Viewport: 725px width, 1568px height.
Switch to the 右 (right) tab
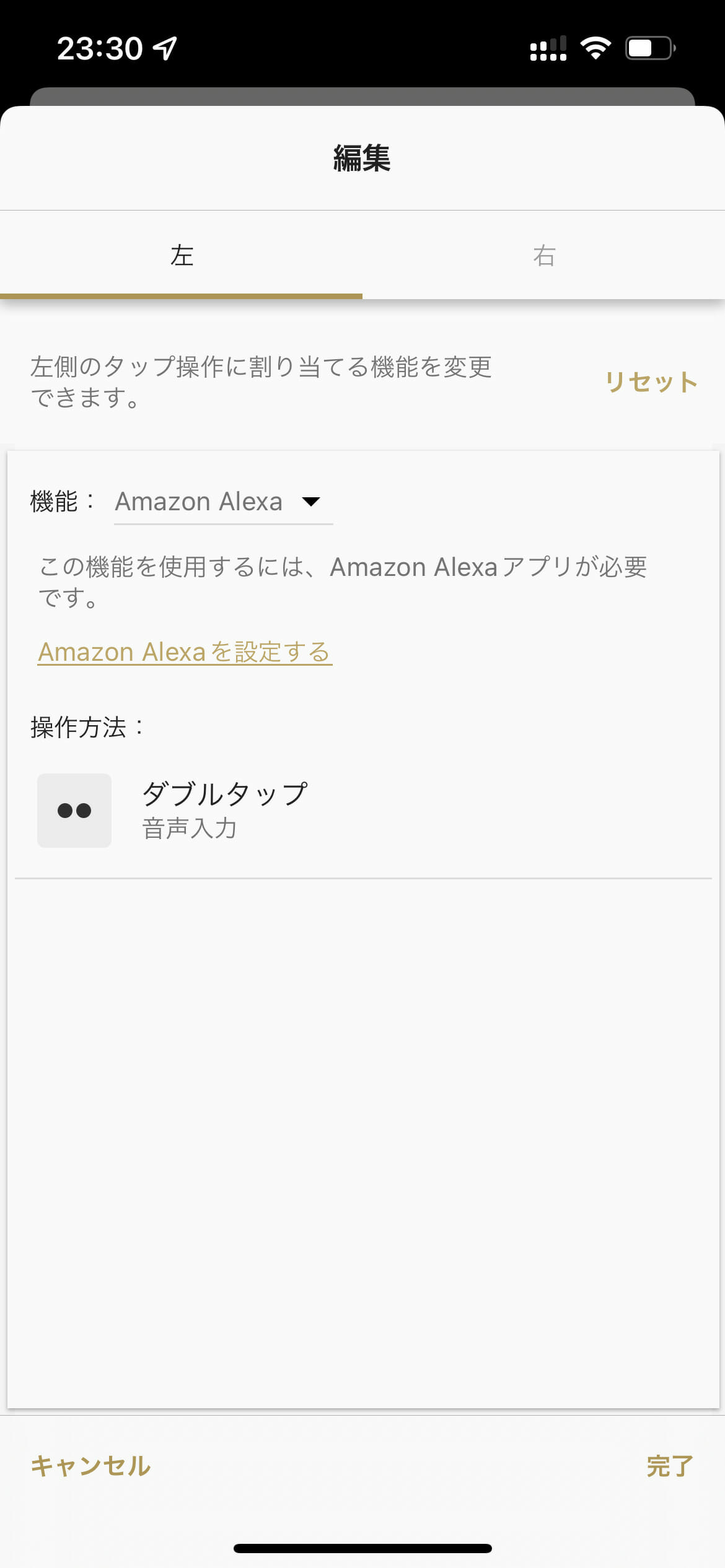pos(544,255)
